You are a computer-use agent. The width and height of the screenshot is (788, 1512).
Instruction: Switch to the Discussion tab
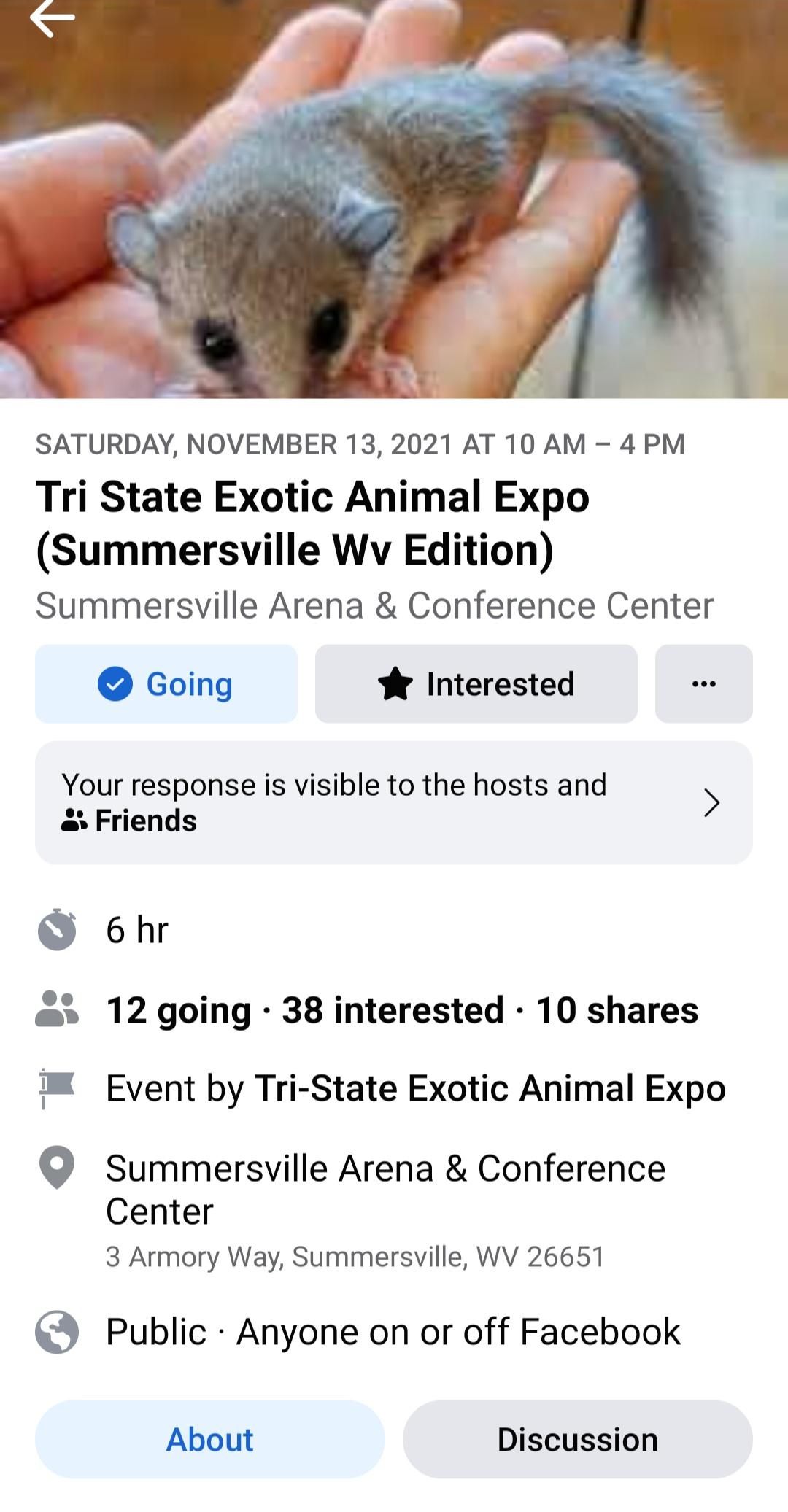click(x=578, y=1439)
